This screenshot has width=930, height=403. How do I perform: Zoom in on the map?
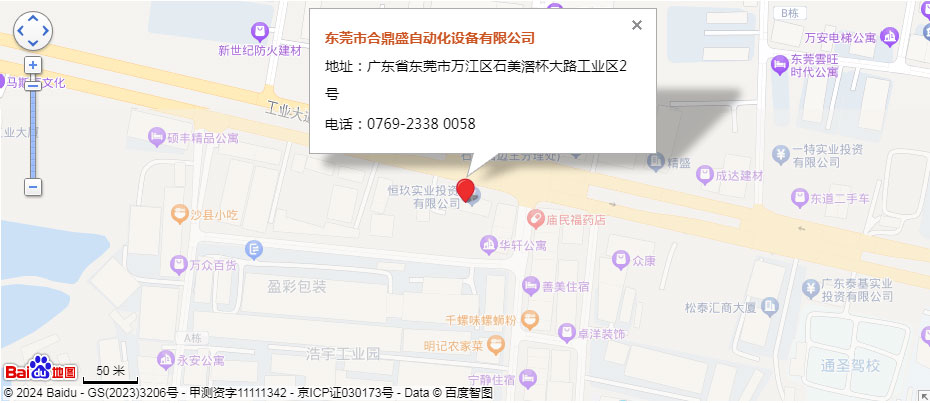[33, 65]
